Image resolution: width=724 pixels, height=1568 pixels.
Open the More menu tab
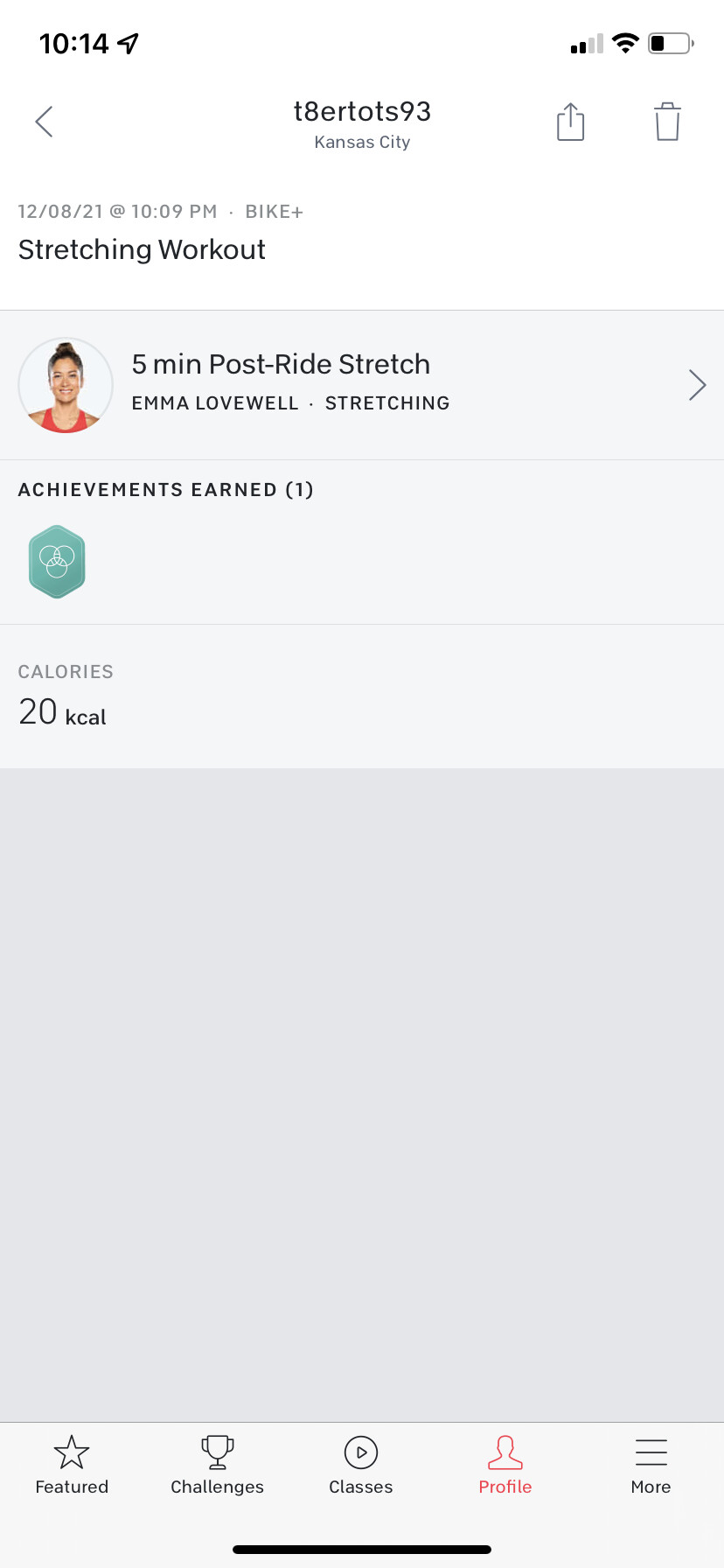(x=651, y=1466)
